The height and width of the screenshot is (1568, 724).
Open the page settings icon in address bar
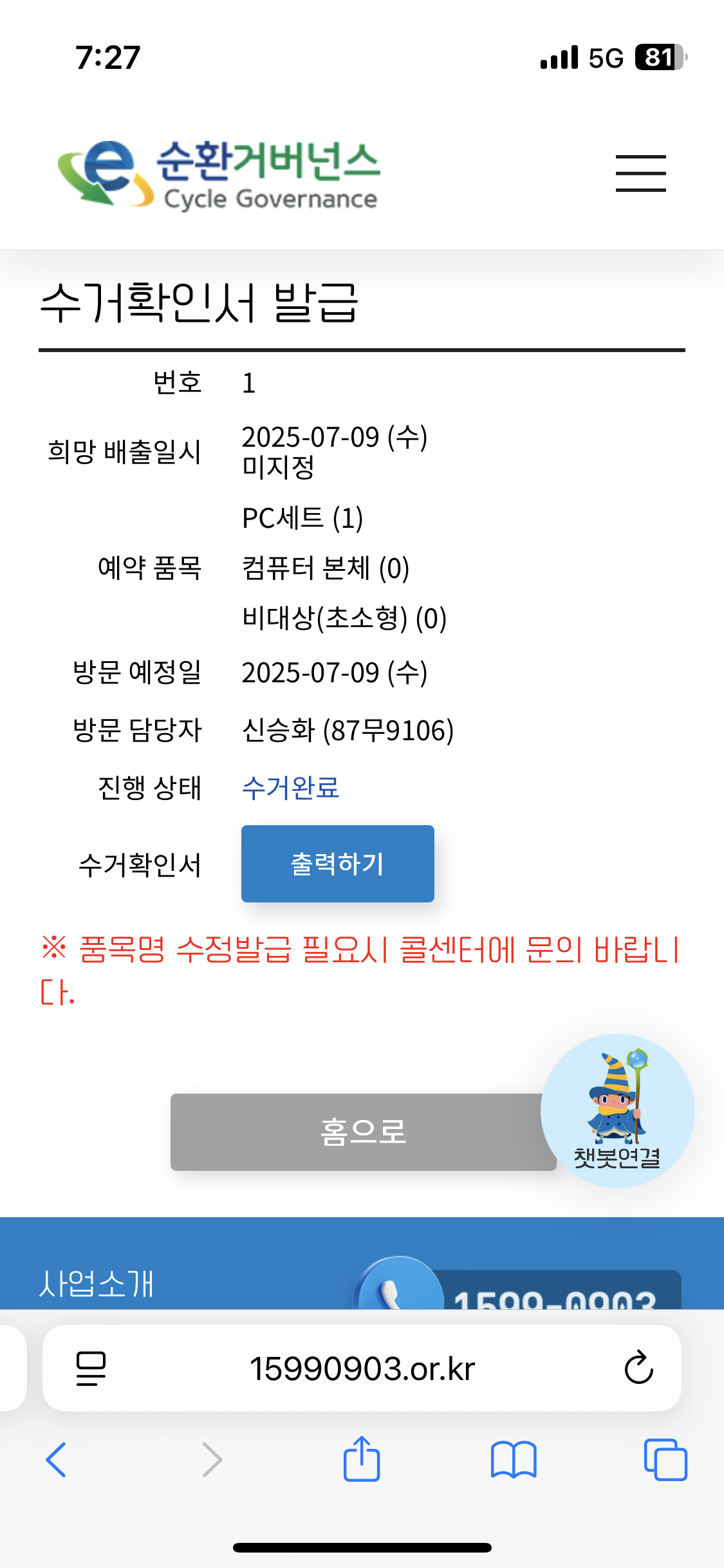[91, 1368]
